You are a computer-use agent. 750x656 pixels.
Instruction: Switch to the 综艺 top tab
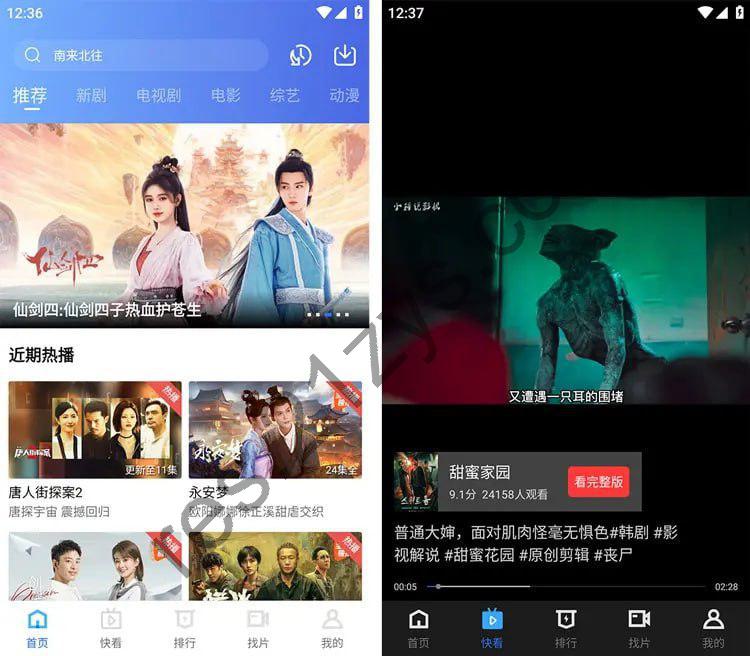tap(284, 96)
